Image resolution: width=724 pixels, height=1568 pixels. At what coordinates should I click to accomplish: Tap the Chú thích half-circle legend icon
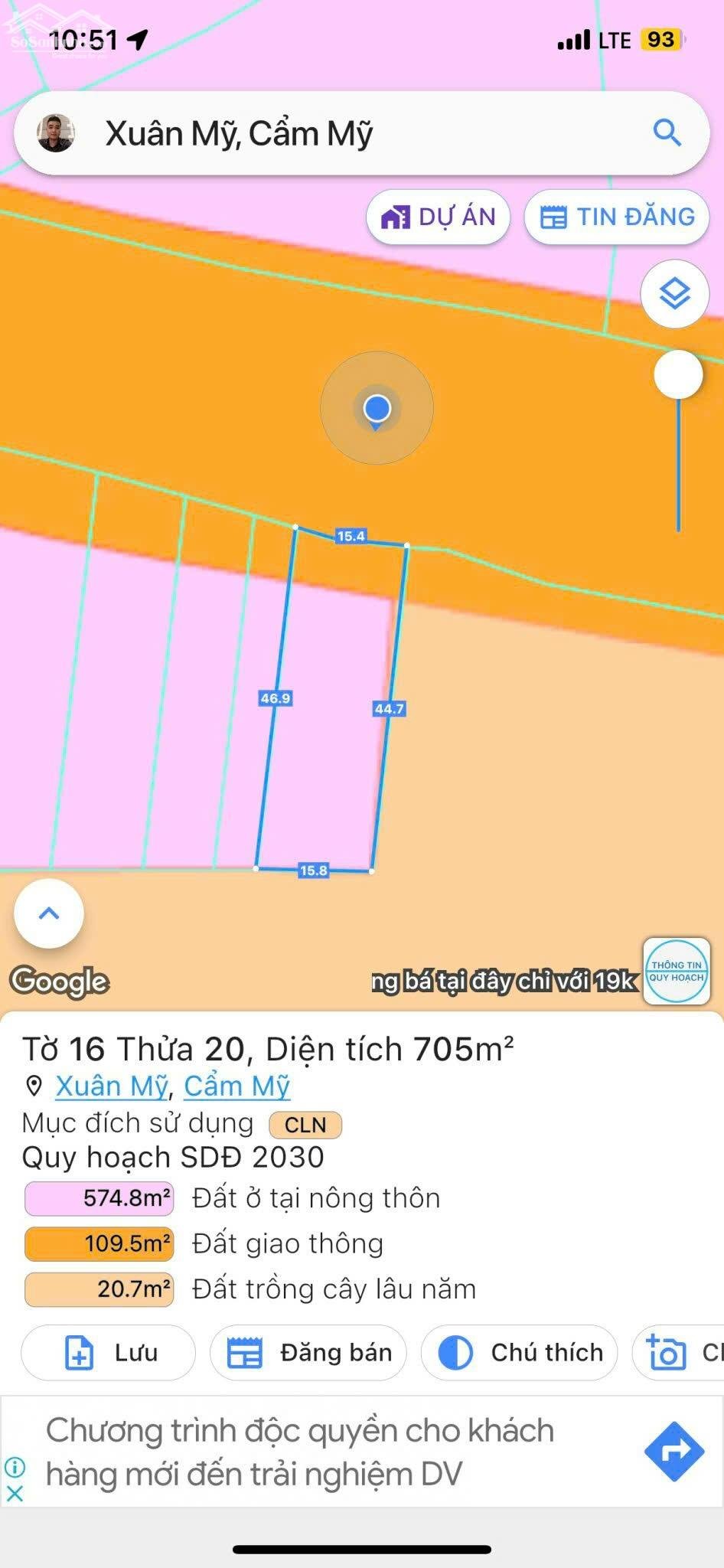(456, 1352)
